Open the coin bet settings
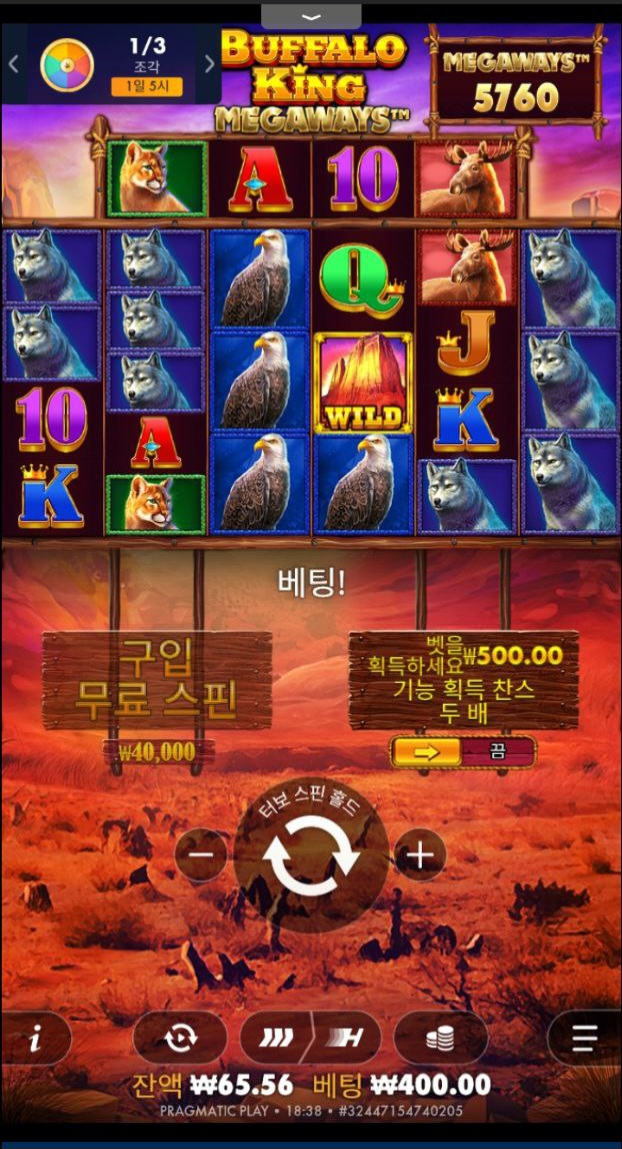The image size is (622, 1149). pyautogui.click(x=440, y=1039)
